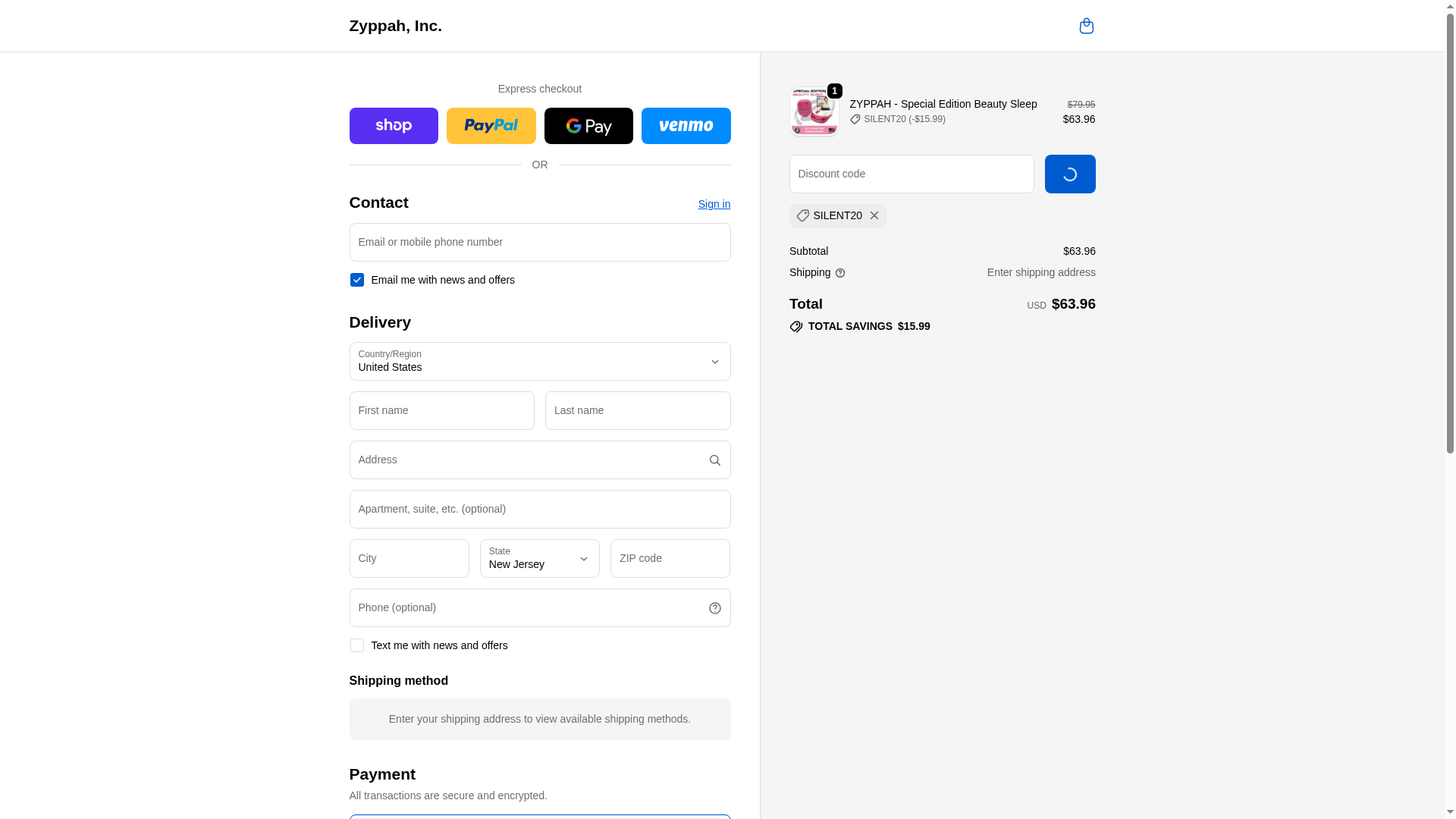The image size is (1456, 819).
Task: Tap the First name field
Action: [441, 411]
